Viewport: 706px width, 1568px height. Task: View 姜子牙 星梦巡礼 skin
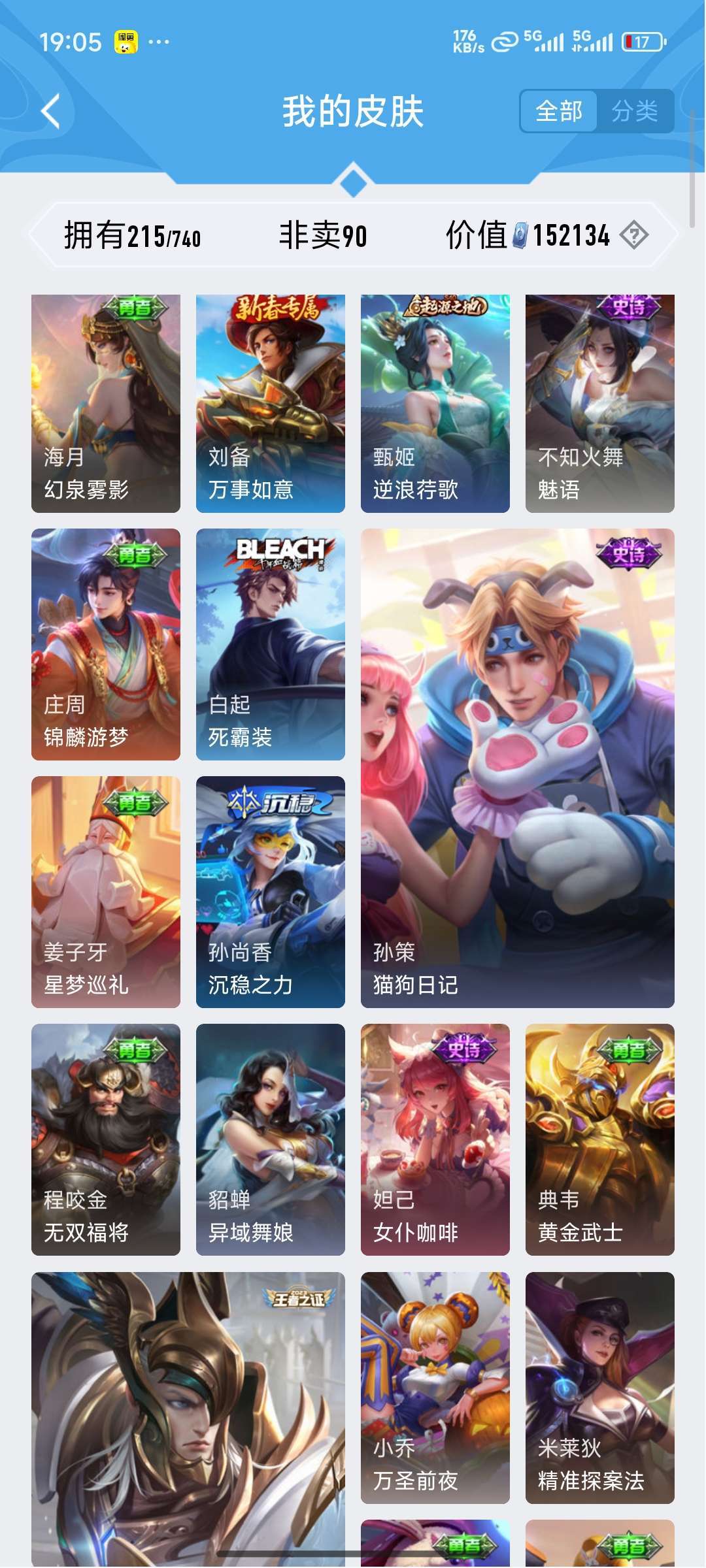click(x=106, y=892)
